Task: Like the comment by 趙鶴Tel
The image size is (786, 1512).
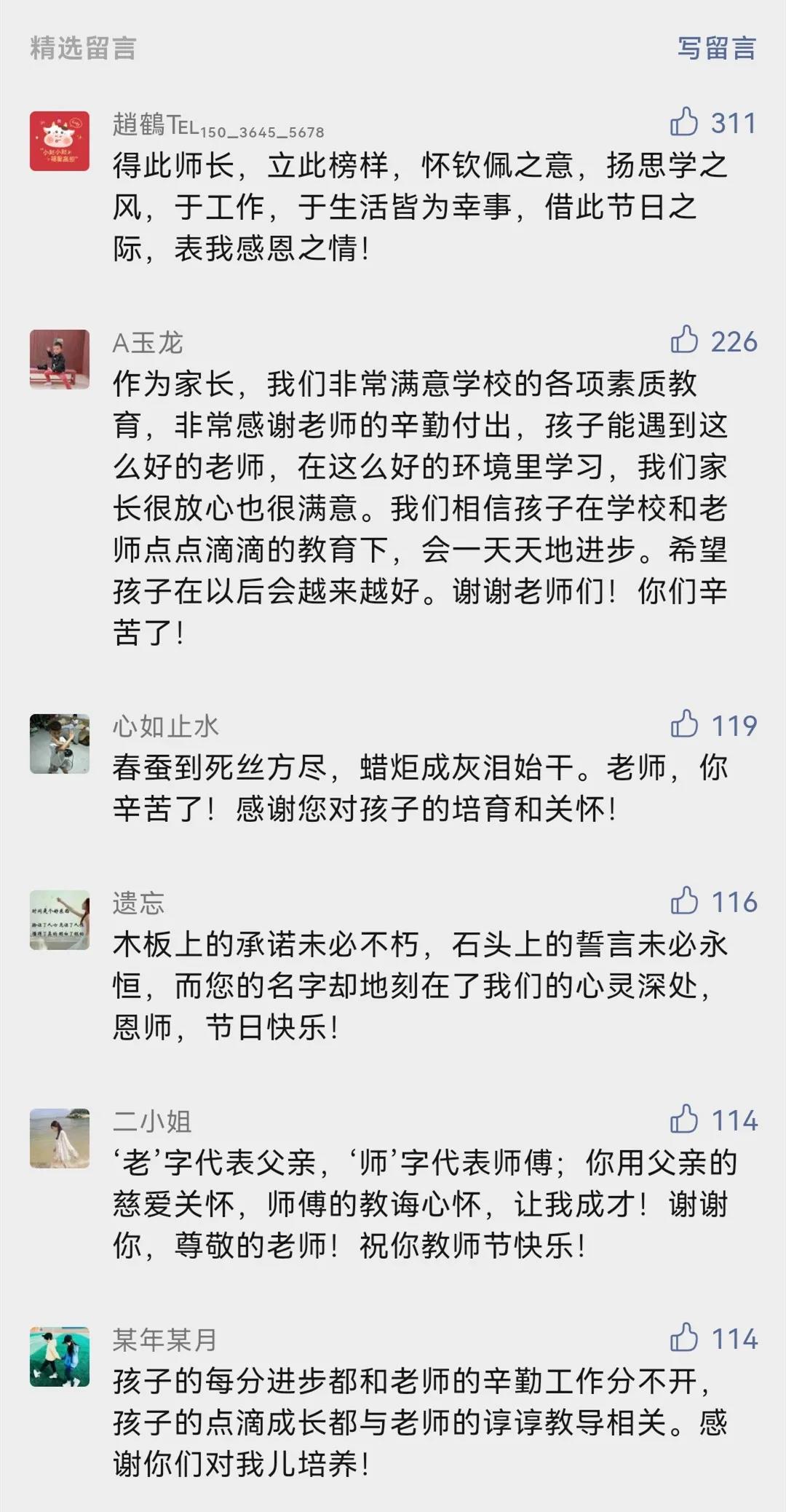Action: (685, 122)
